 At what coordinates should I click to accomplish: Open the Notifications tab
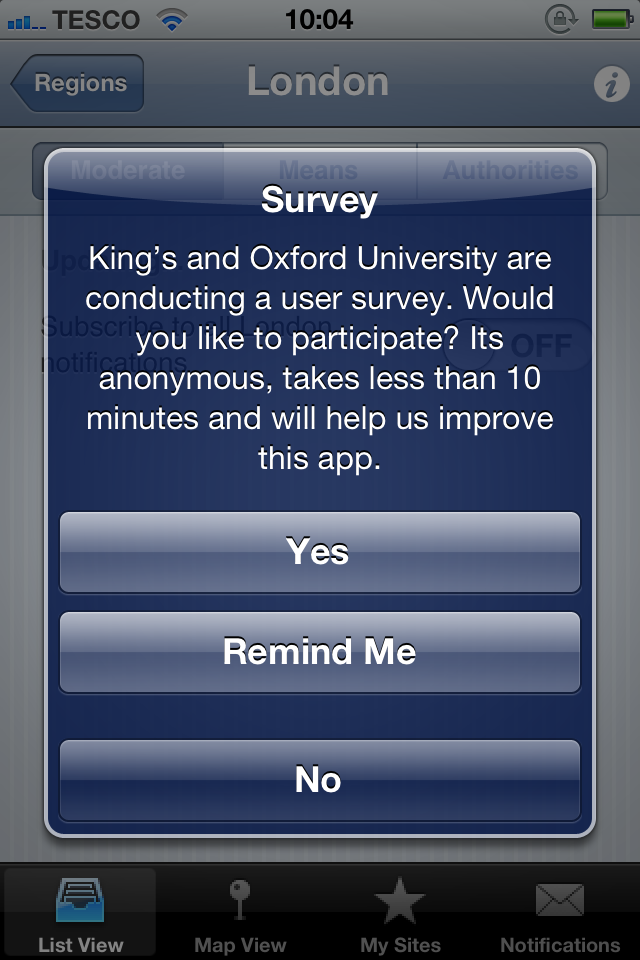pos(560,914)
